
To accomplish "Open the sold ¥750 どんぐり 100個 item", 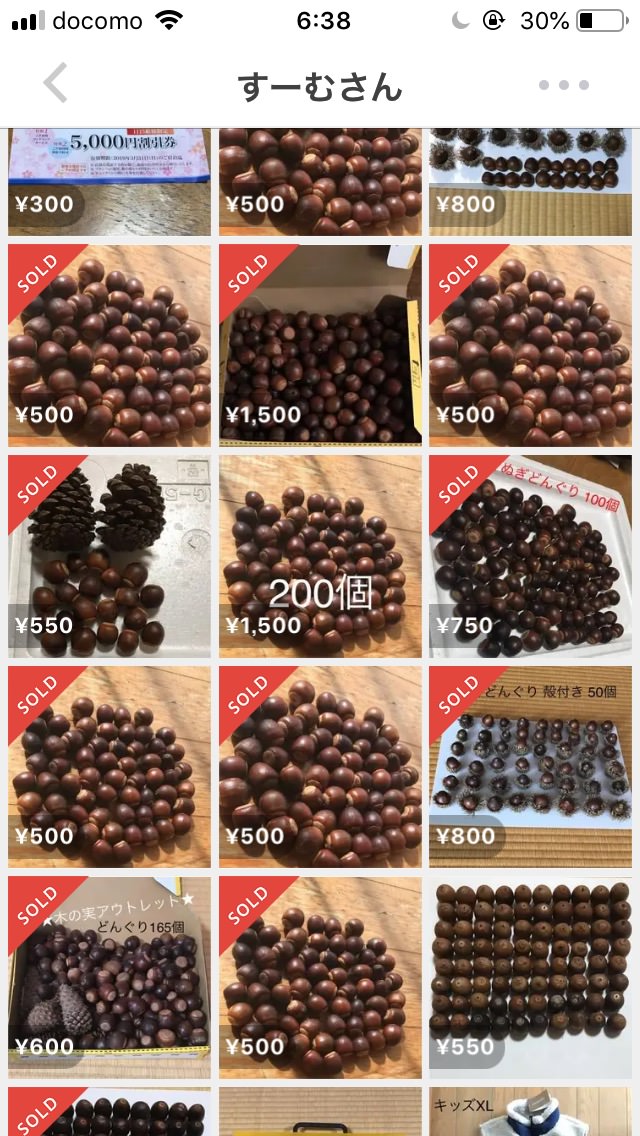I will (531, 556).
